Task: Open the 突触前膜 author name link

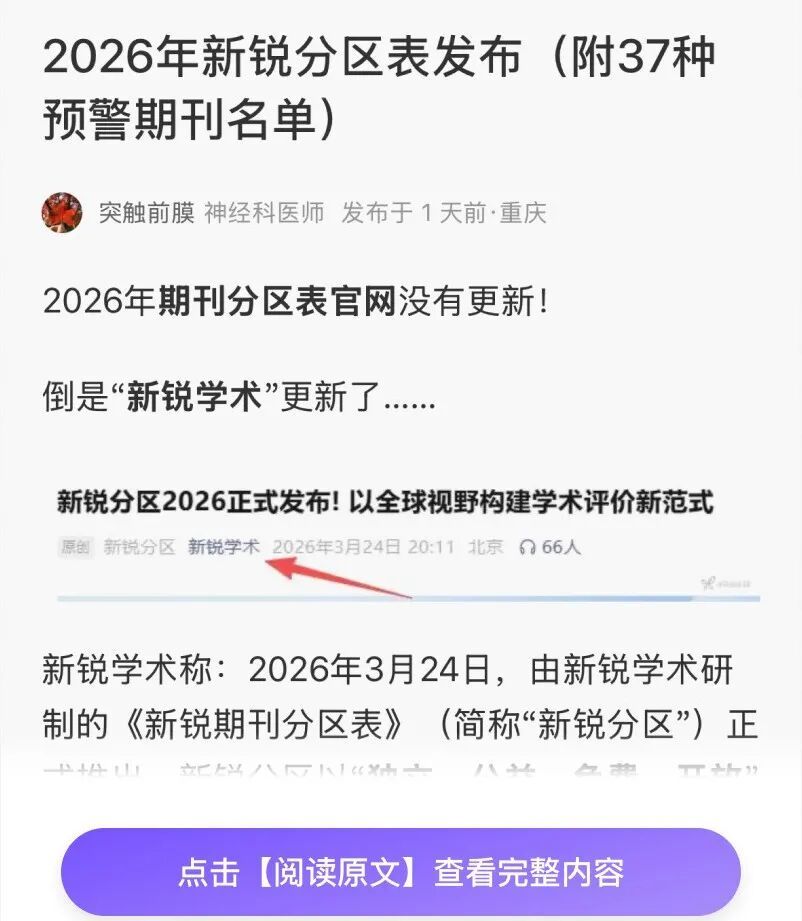Action: [x=146, y=213]
